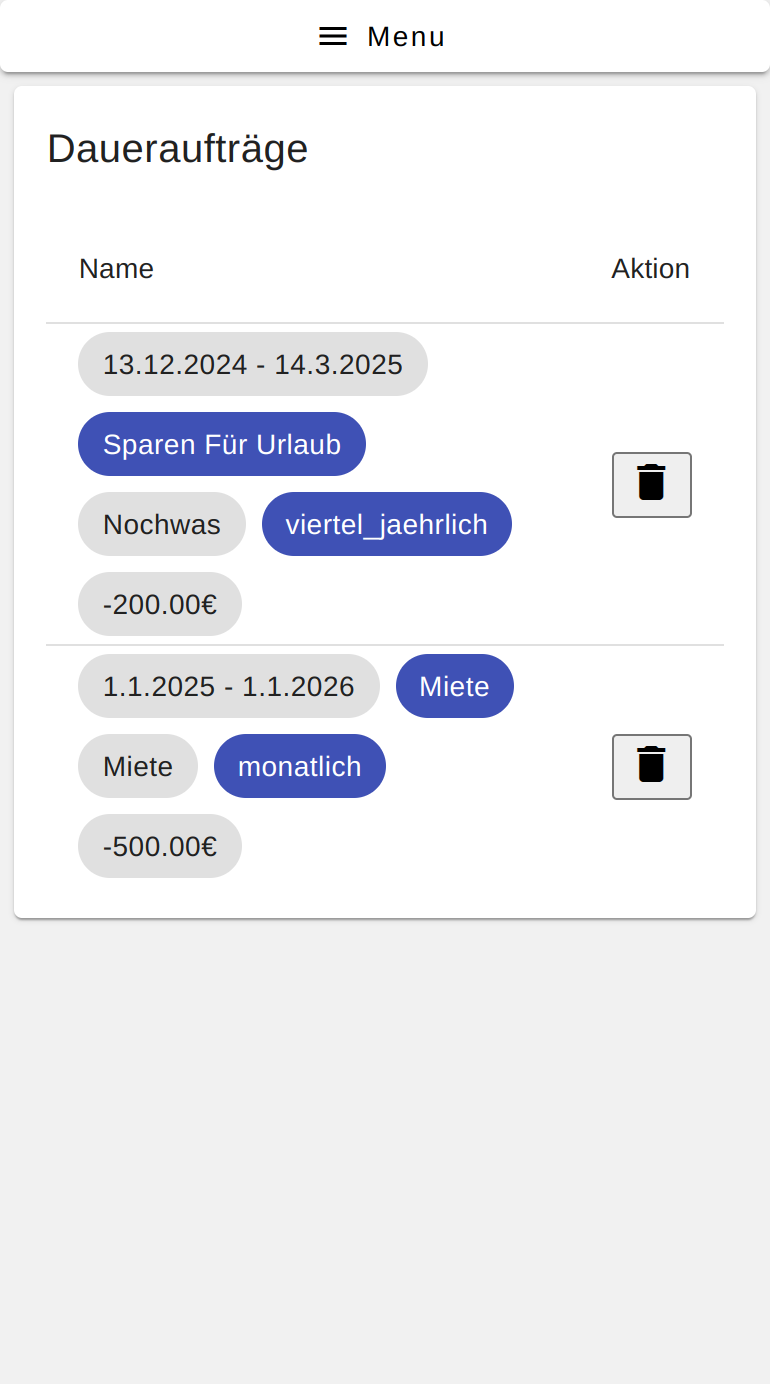Select the Aktion column header

click(650, 268)
